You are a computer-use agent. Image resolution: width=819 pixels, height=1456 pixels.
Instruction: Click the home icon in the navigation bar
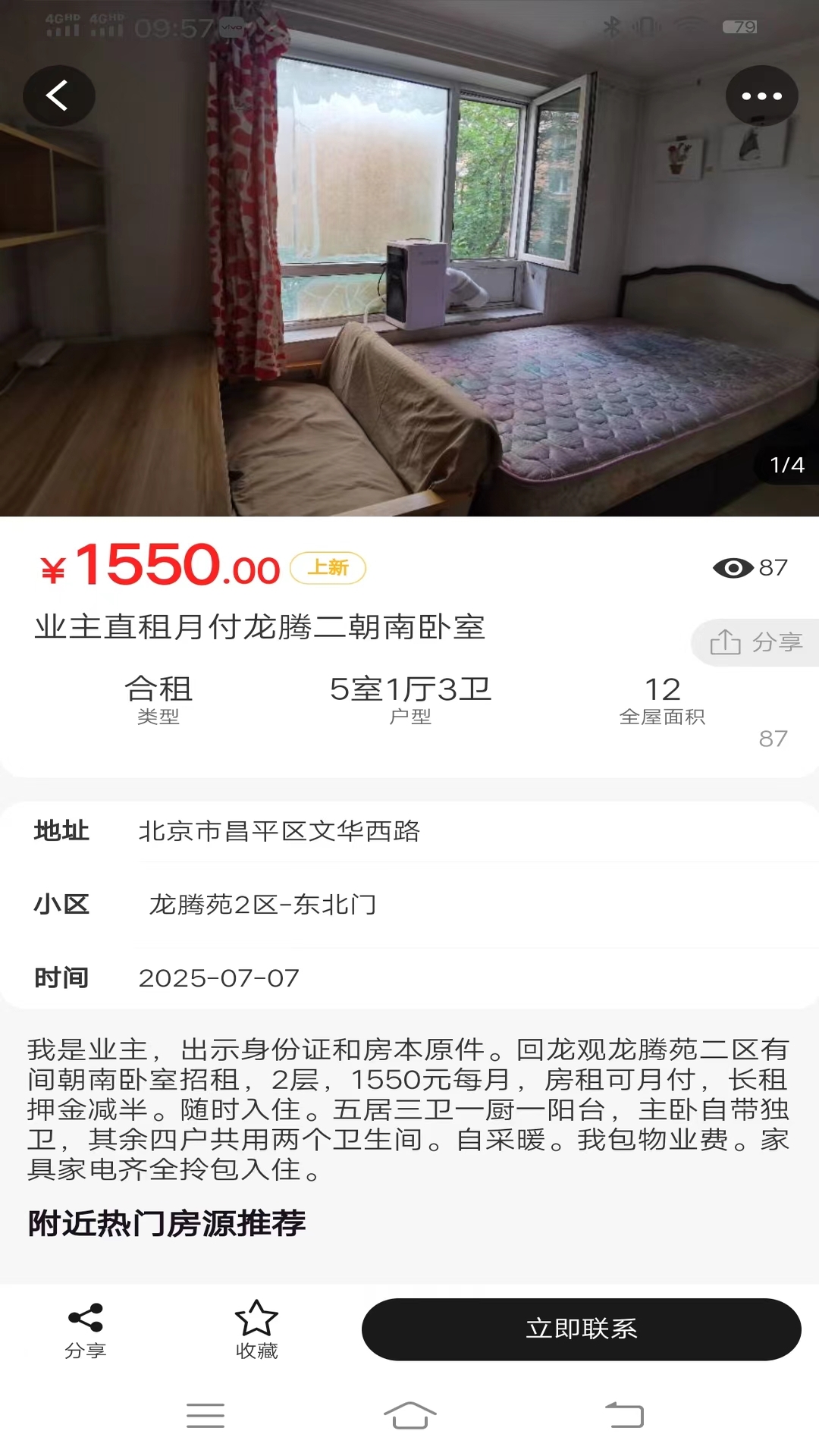click(x=409, y=1417)
